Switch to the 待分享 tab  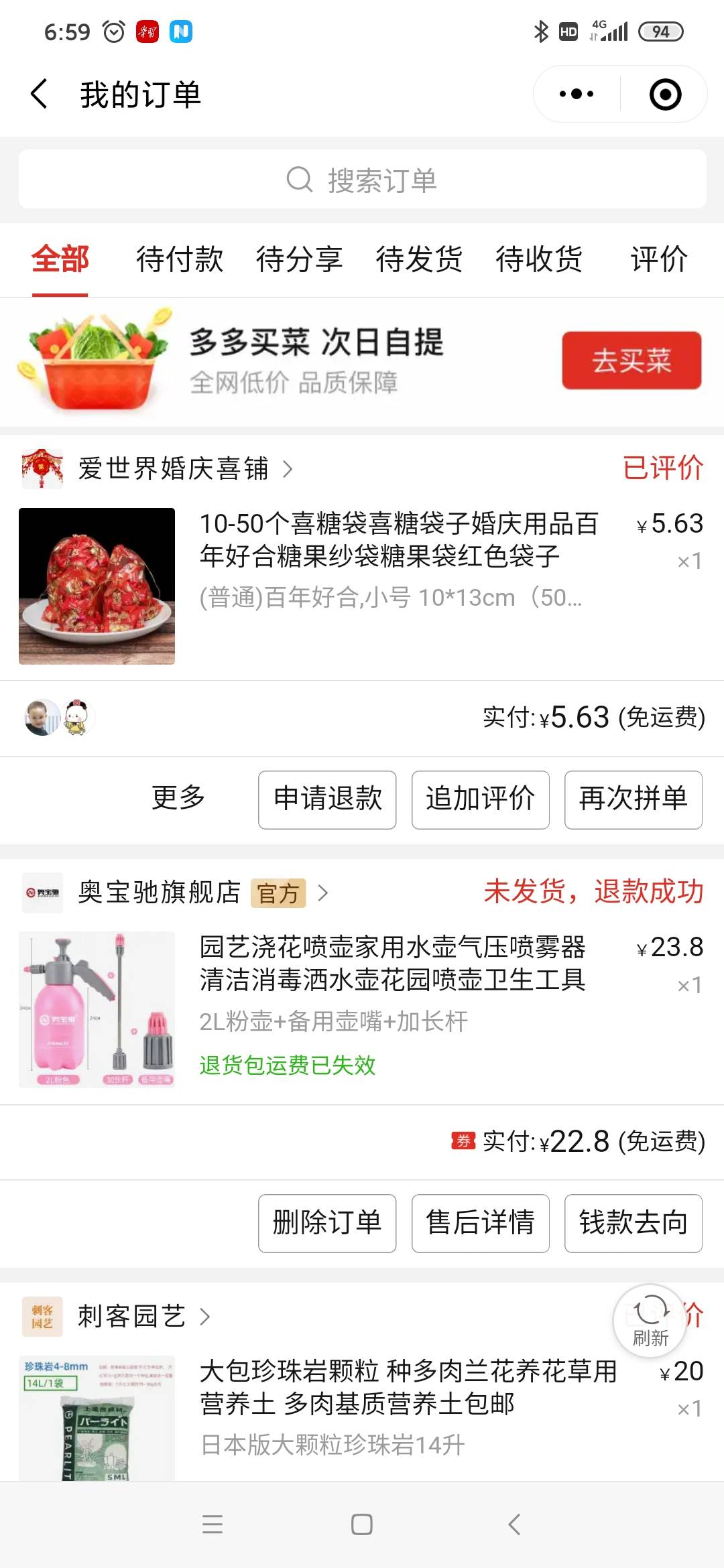pyautogui.click(x=300, y=259)
